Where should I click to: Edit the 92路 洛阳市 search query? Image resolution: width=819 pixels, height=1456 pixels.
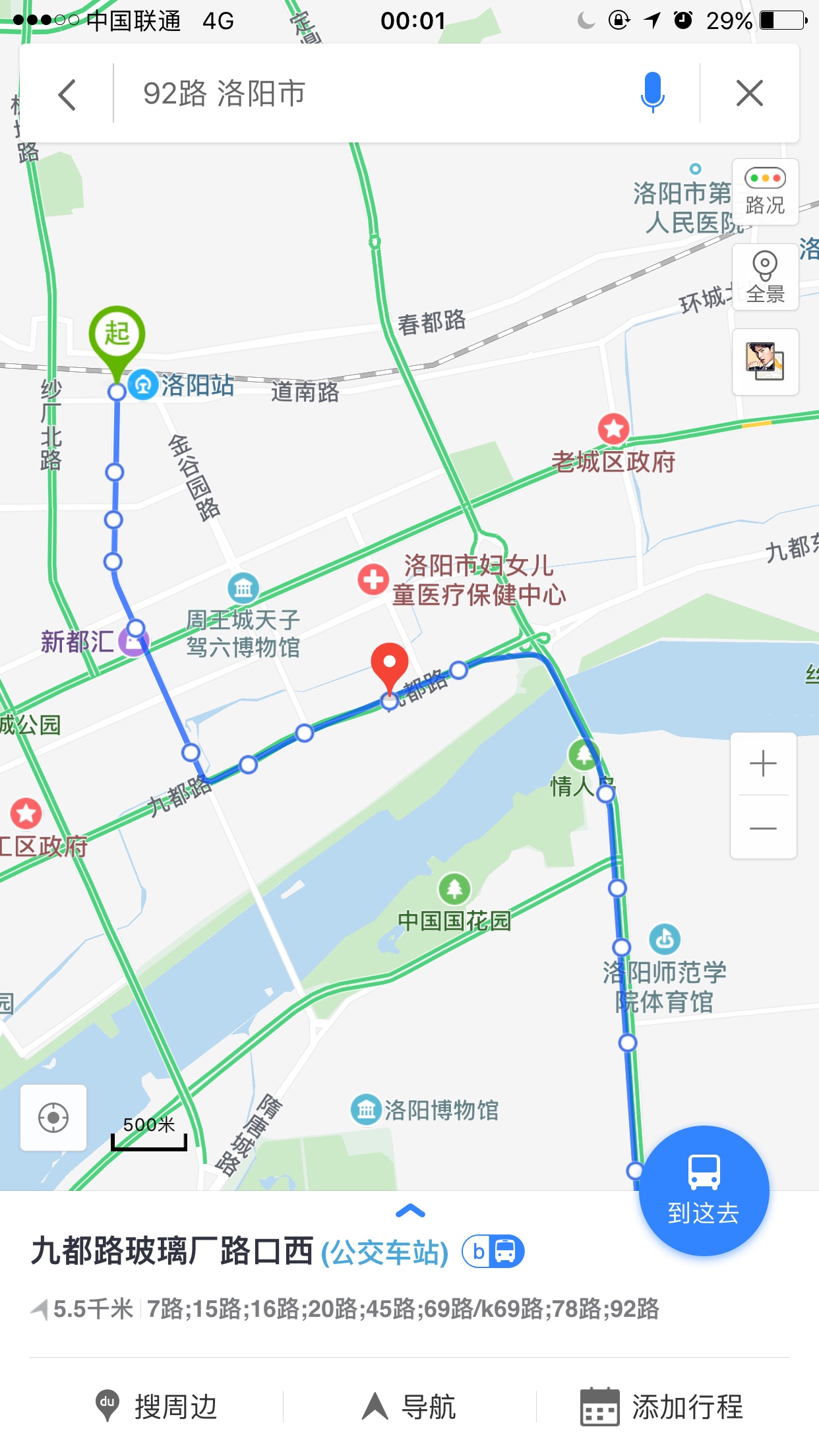[369, 94]
